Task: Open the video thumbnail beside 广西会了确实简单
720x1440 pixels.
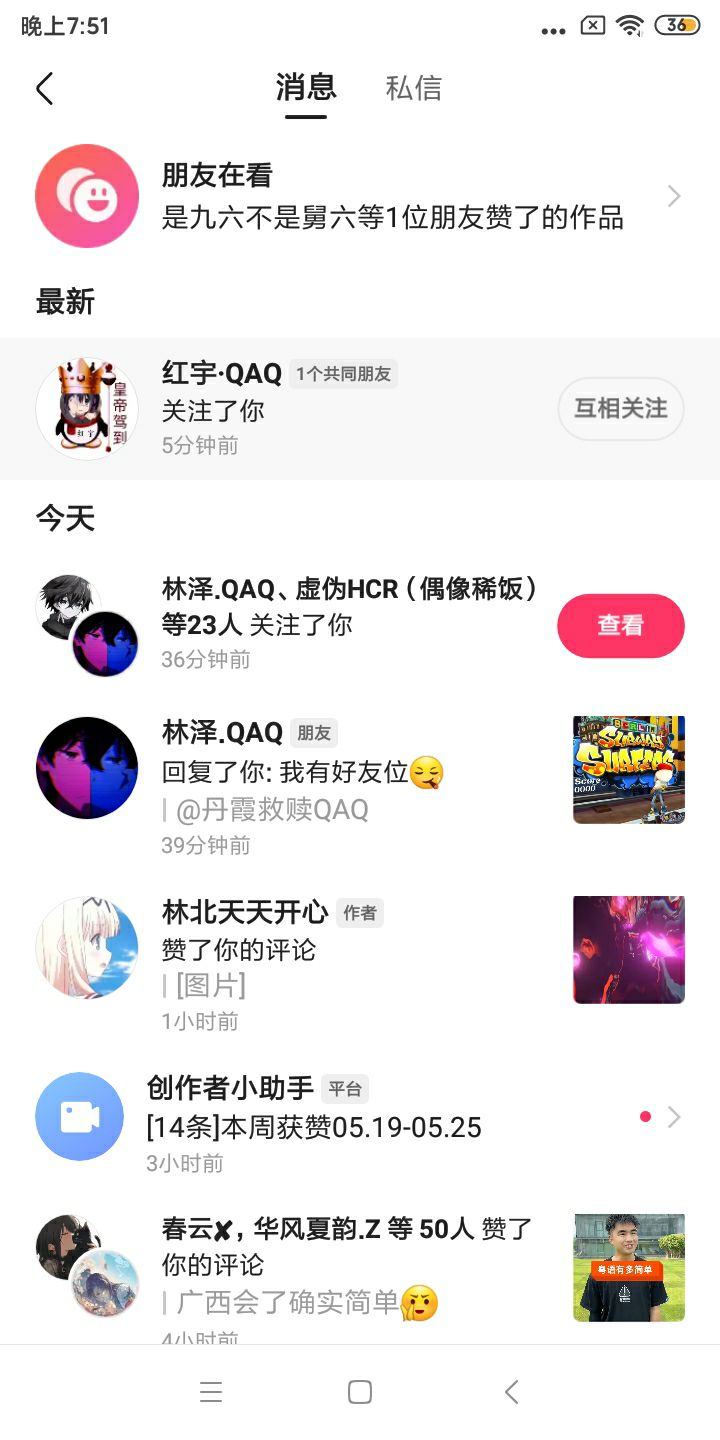Action: 628,1267
